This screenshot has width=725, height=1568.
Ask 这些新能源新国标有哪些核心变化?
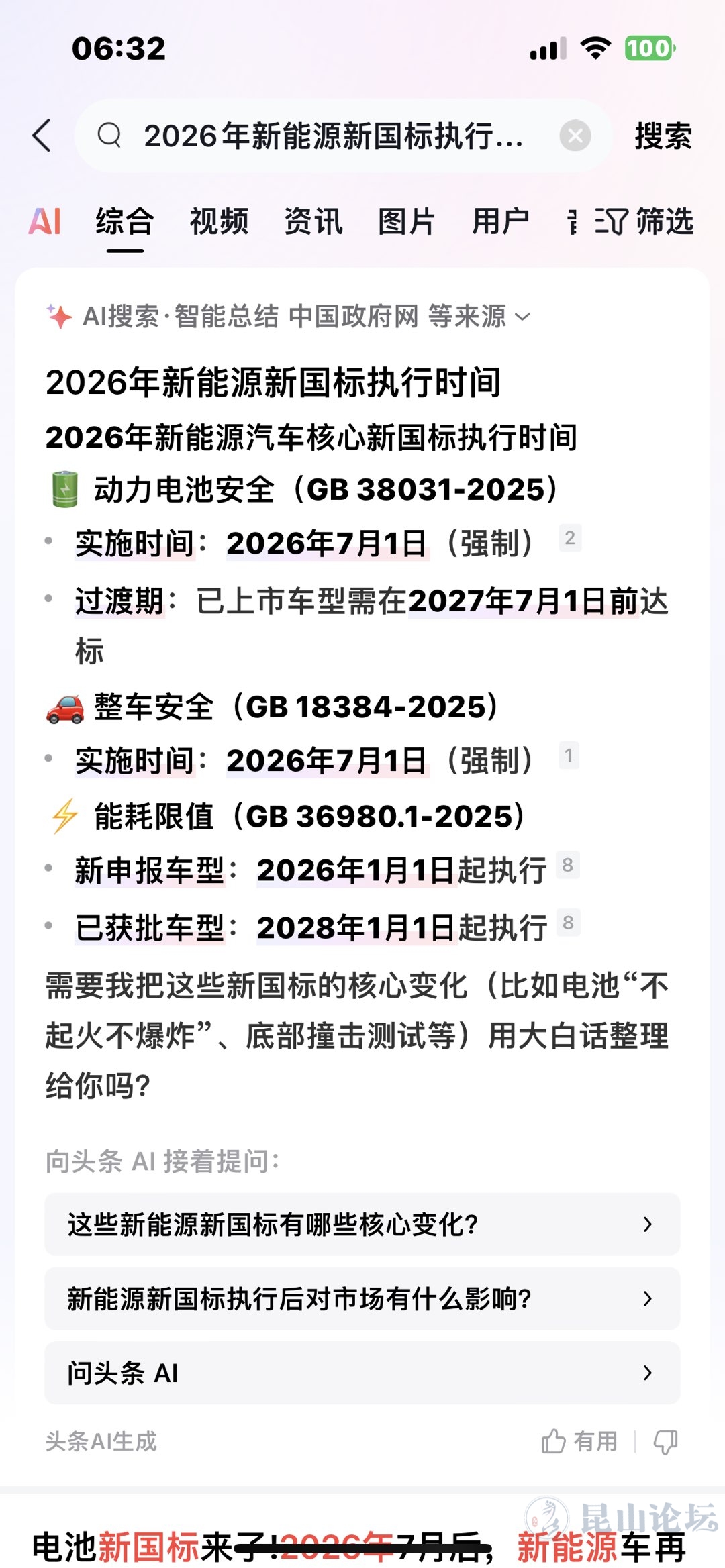(362, 1224)
